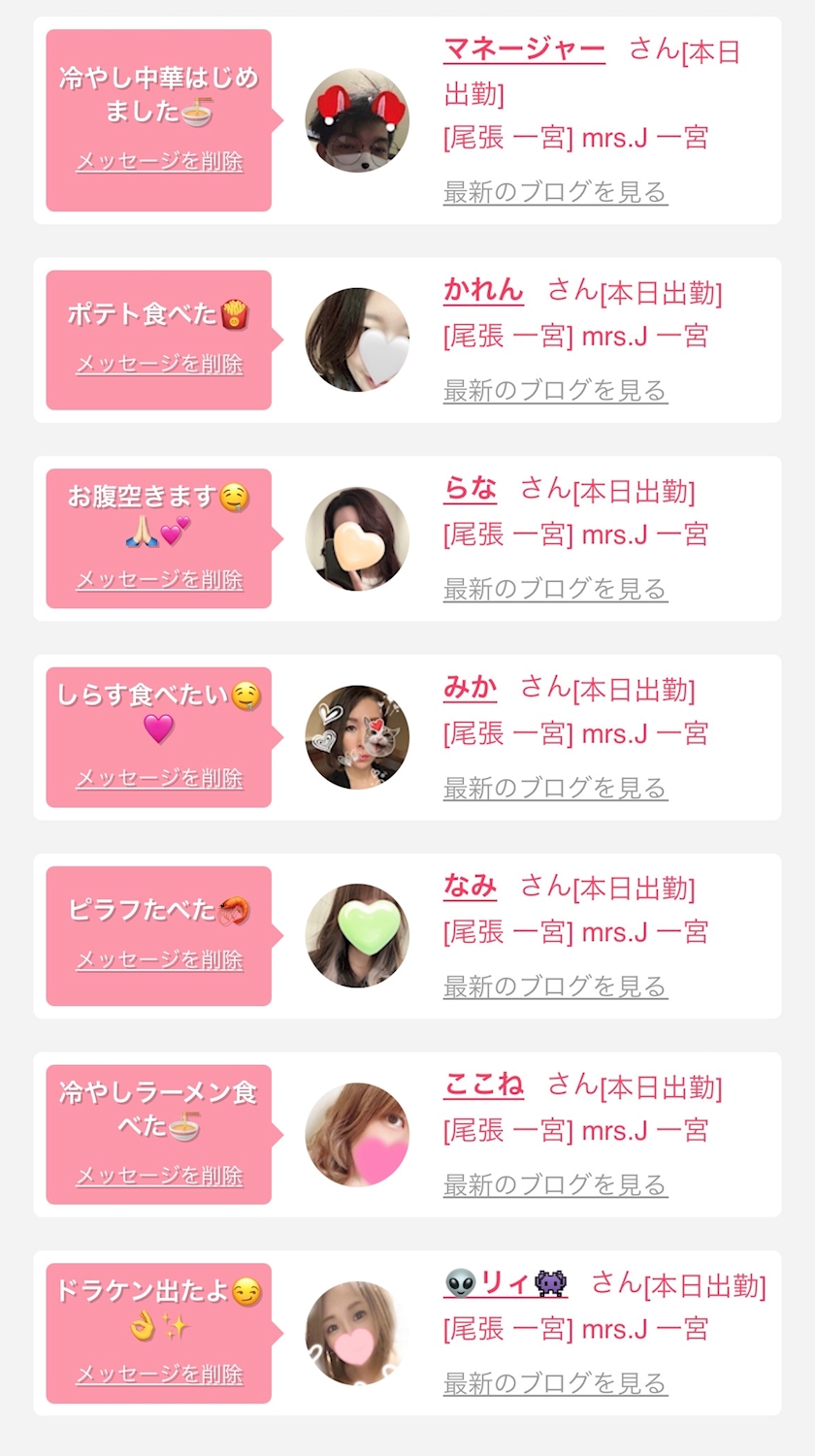
Task: View ここね's latest blog
Action: click(x=555, y=1184)
